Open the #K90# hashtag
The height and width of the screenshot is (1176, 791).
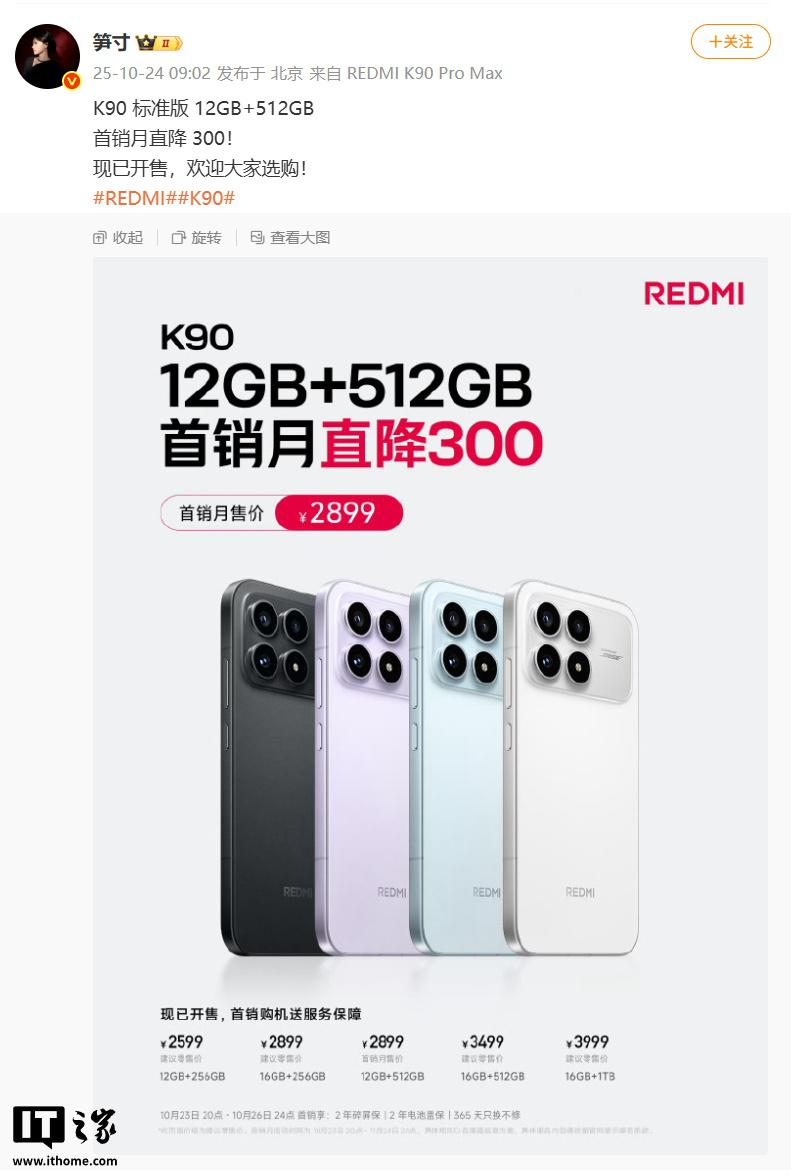[x=203, y=197]
